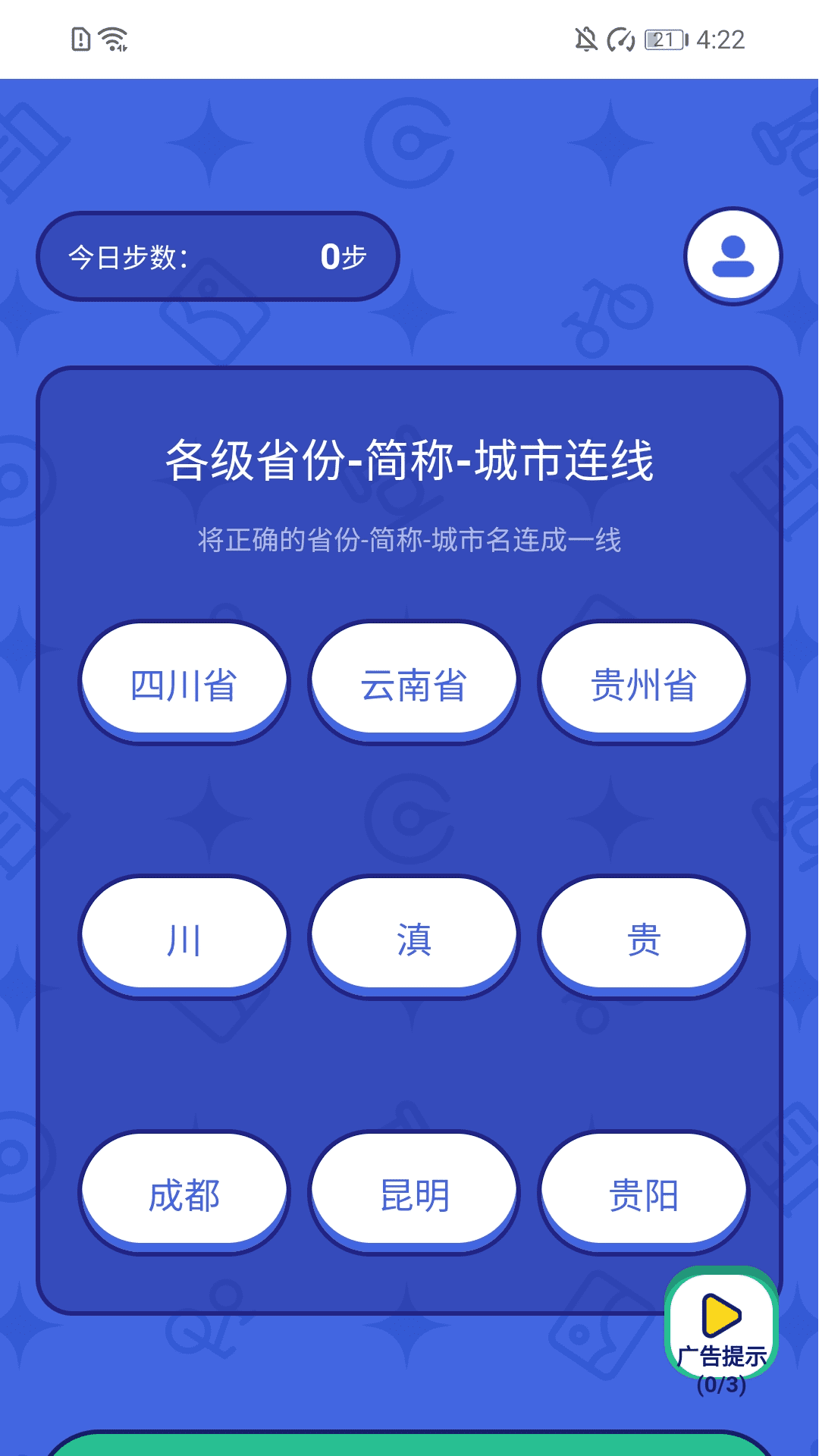
Task: Pick the 滇 abbreviation tile
Action: point(414,938)
